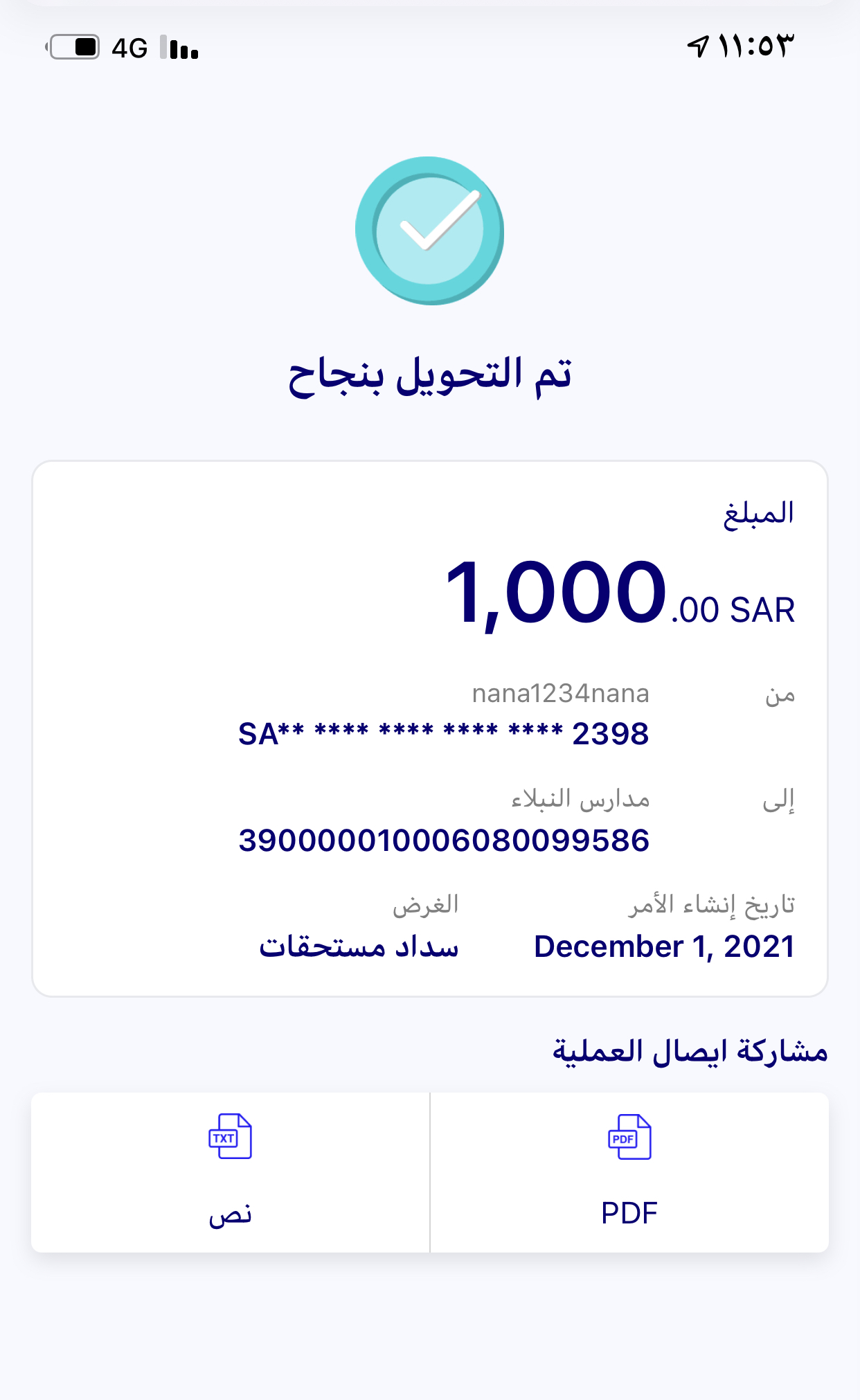
Task: Share the receipt as text (نص)
Action: point(231,1172)
